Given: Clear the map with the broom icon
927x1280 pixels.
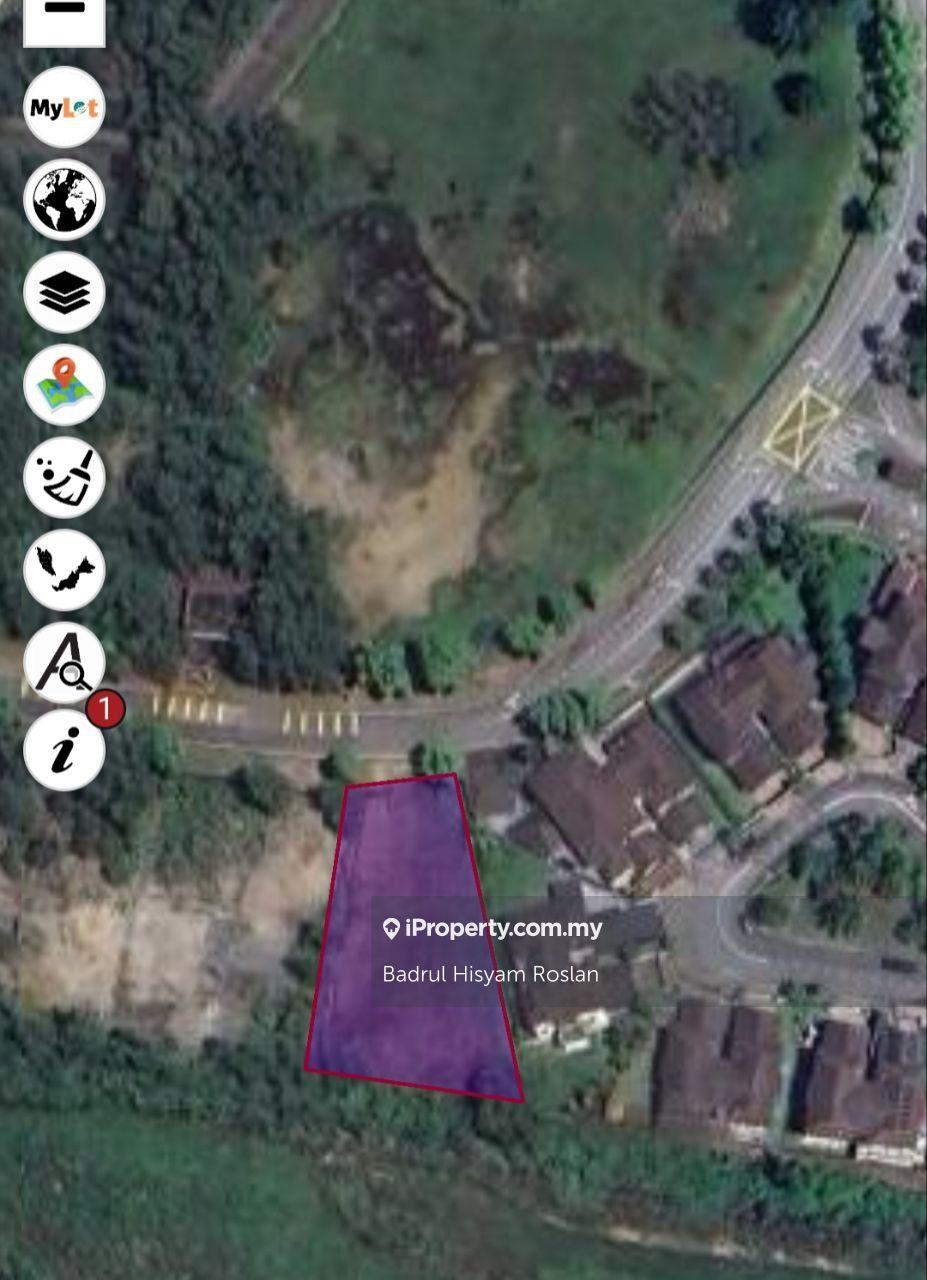Looking at the screenshot, I should click(x=64, y=477).
